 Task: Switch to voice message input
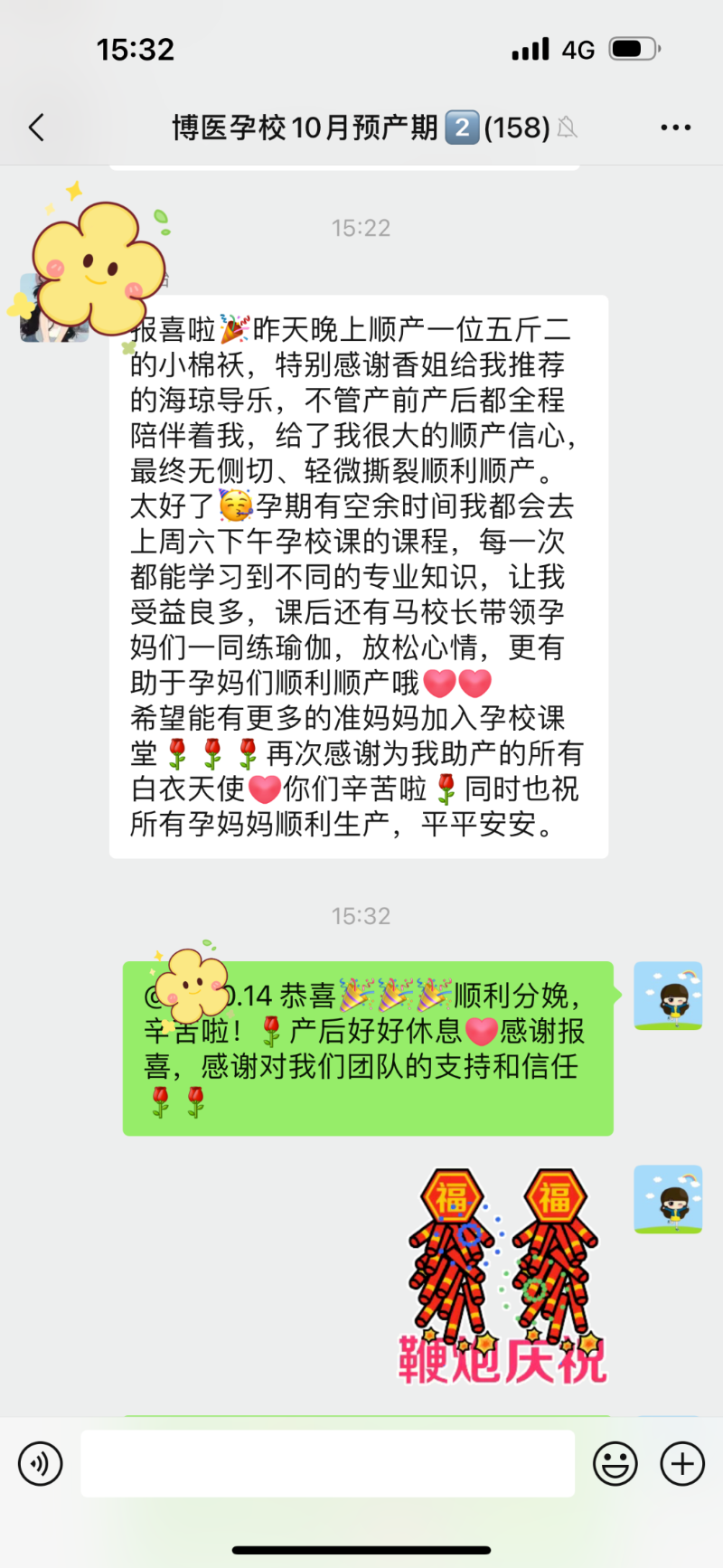tap(41, 1463)
